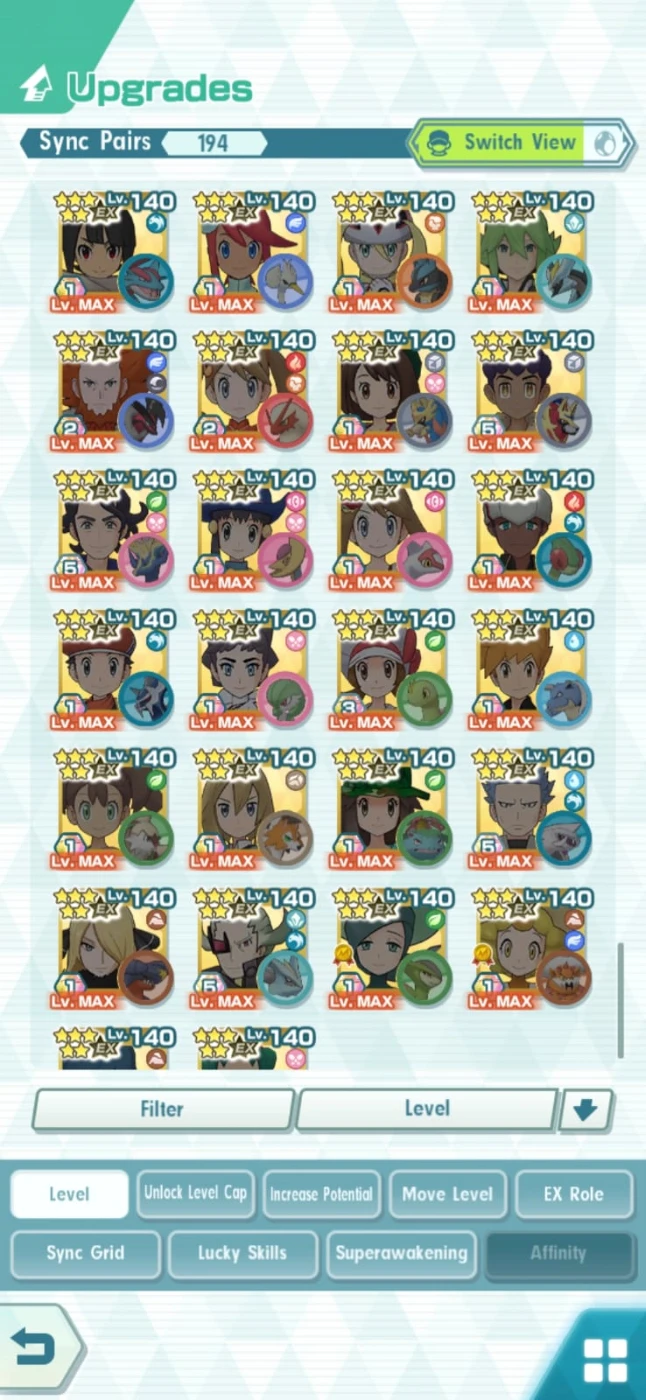Switch to Unlock Level Cap tab
This screenshot has width=646, height=1400.
point(195,1194)
